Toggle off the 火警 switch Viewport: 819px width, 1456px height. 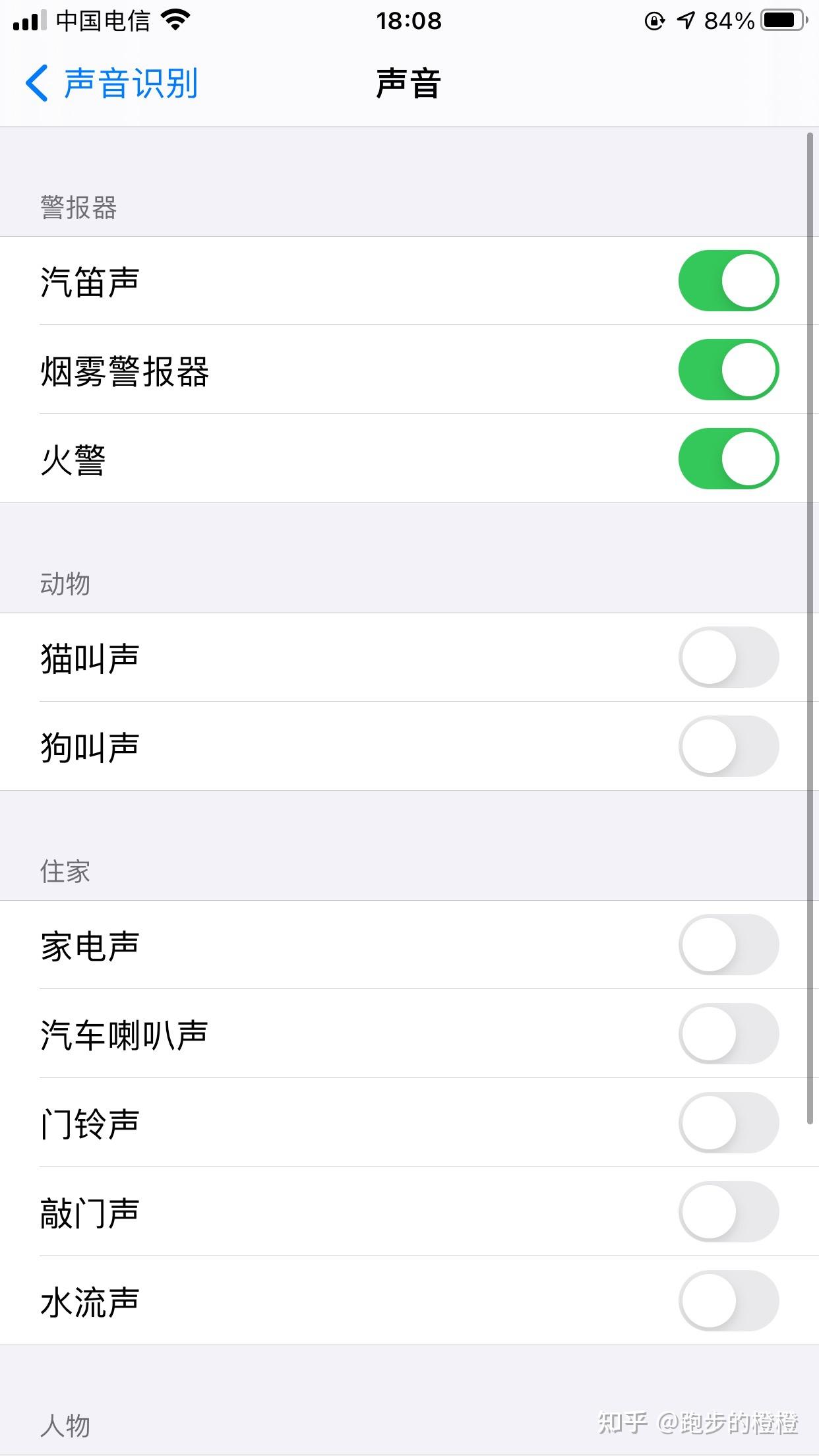pyautogui.click(x=728, y=459)
